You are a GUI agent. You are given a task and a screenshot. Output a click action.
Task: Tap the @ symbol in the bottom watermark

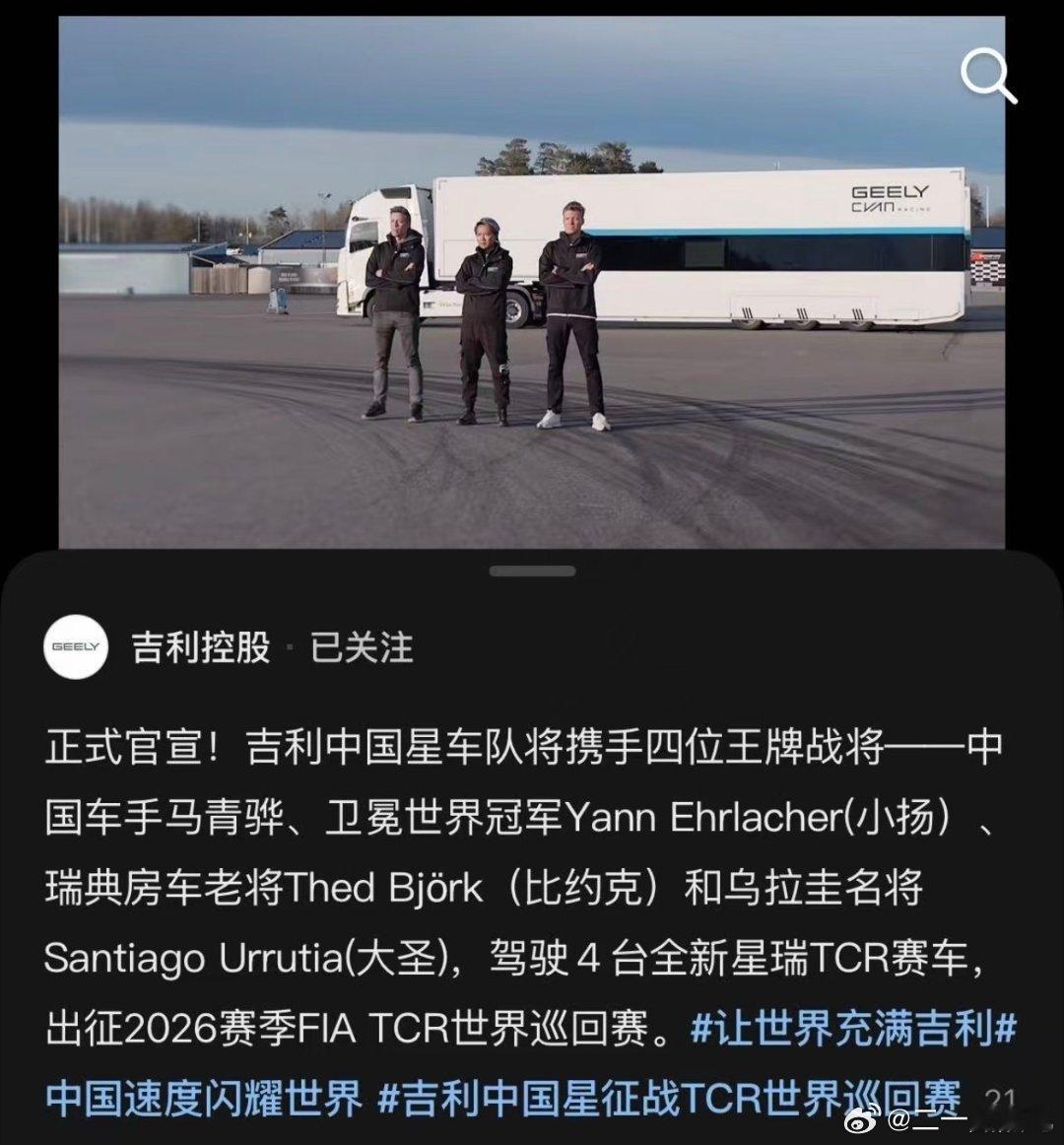(897, 1118)
